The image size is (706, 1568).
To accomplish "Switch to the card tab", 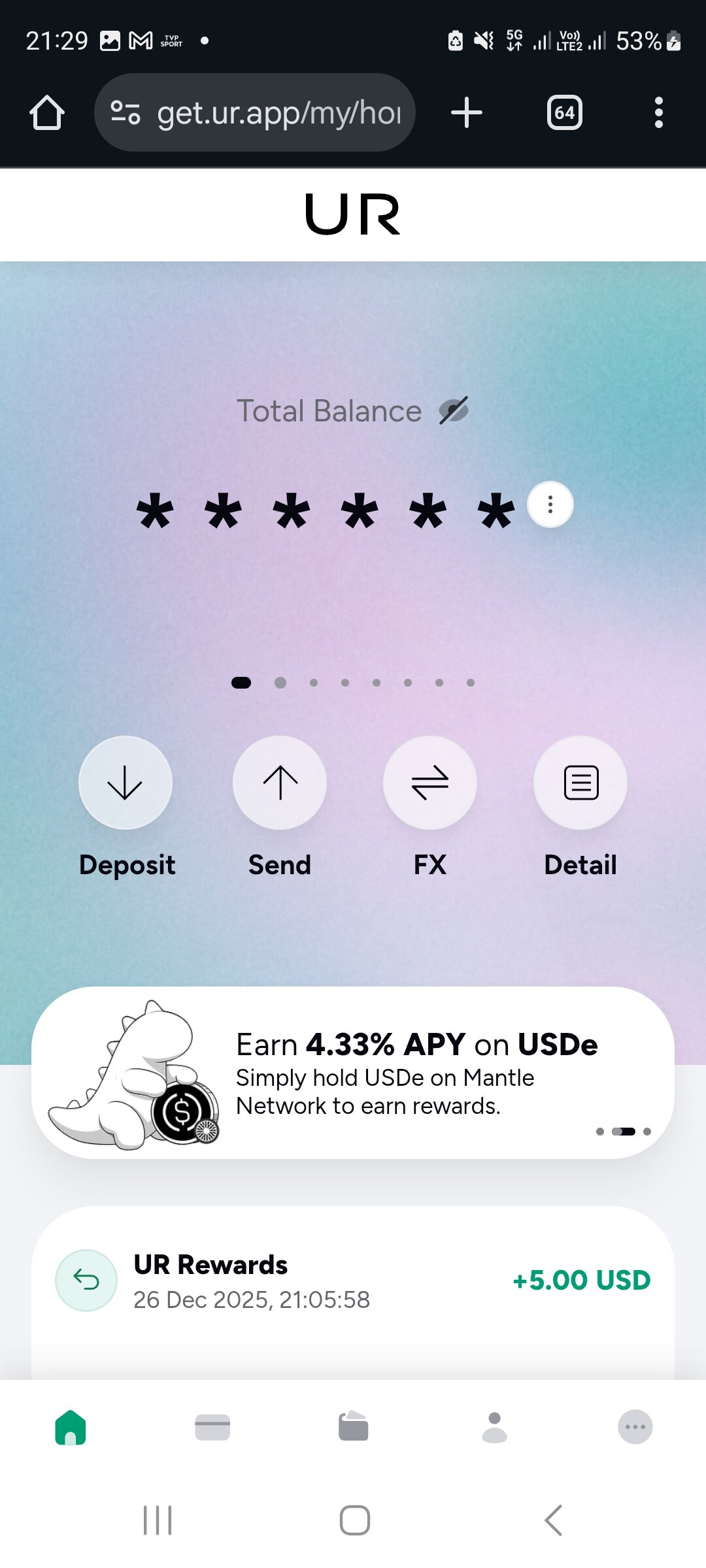I will (x=212, y=1427).
